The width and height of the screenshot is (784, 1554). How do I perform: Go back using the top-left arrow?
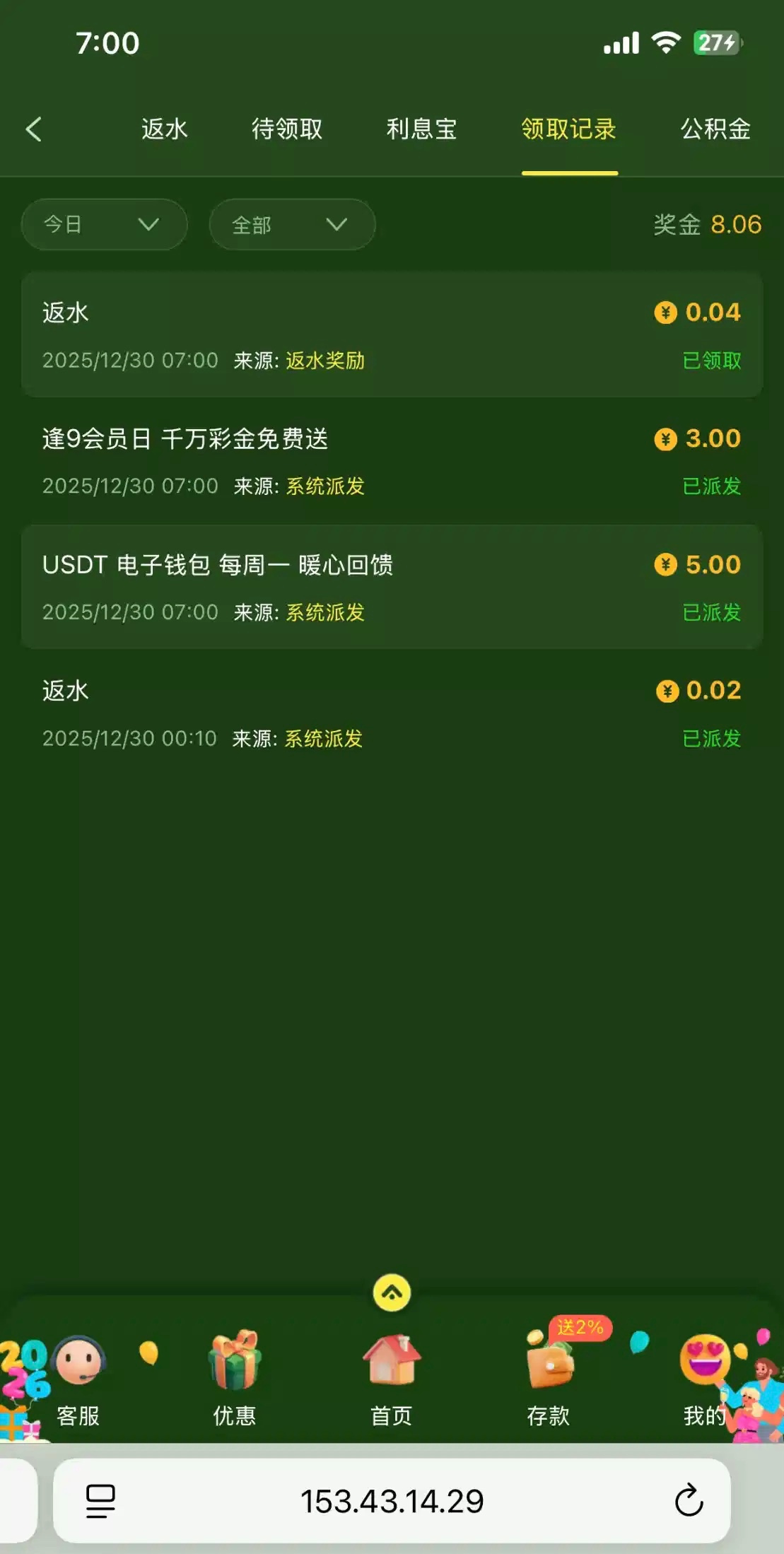click(33, 129)
